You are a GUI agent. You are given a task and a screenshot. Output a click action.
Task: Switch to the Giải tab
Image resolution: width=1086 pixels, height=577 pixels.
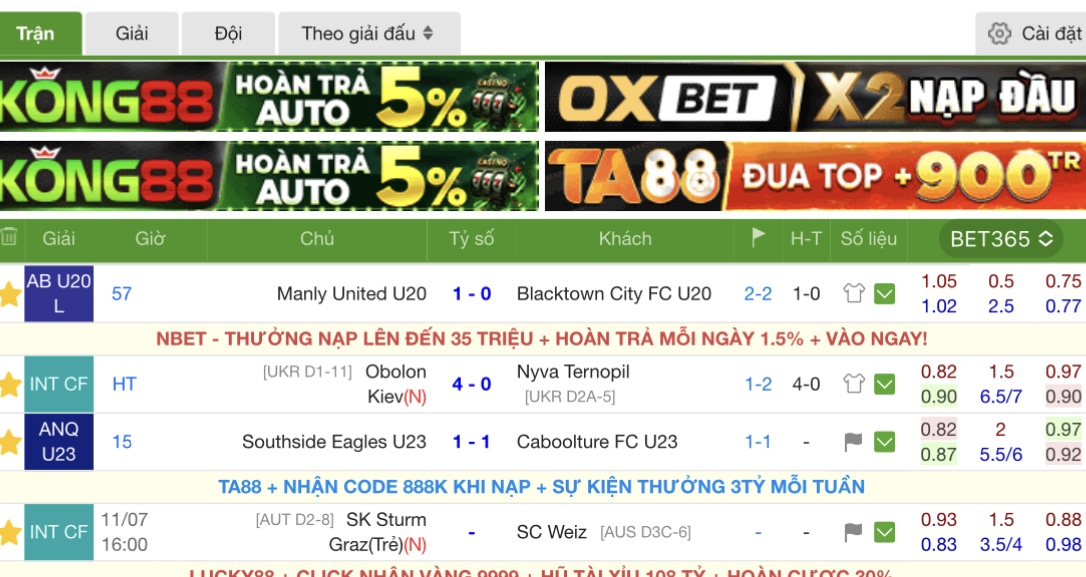tap(131, 33)
